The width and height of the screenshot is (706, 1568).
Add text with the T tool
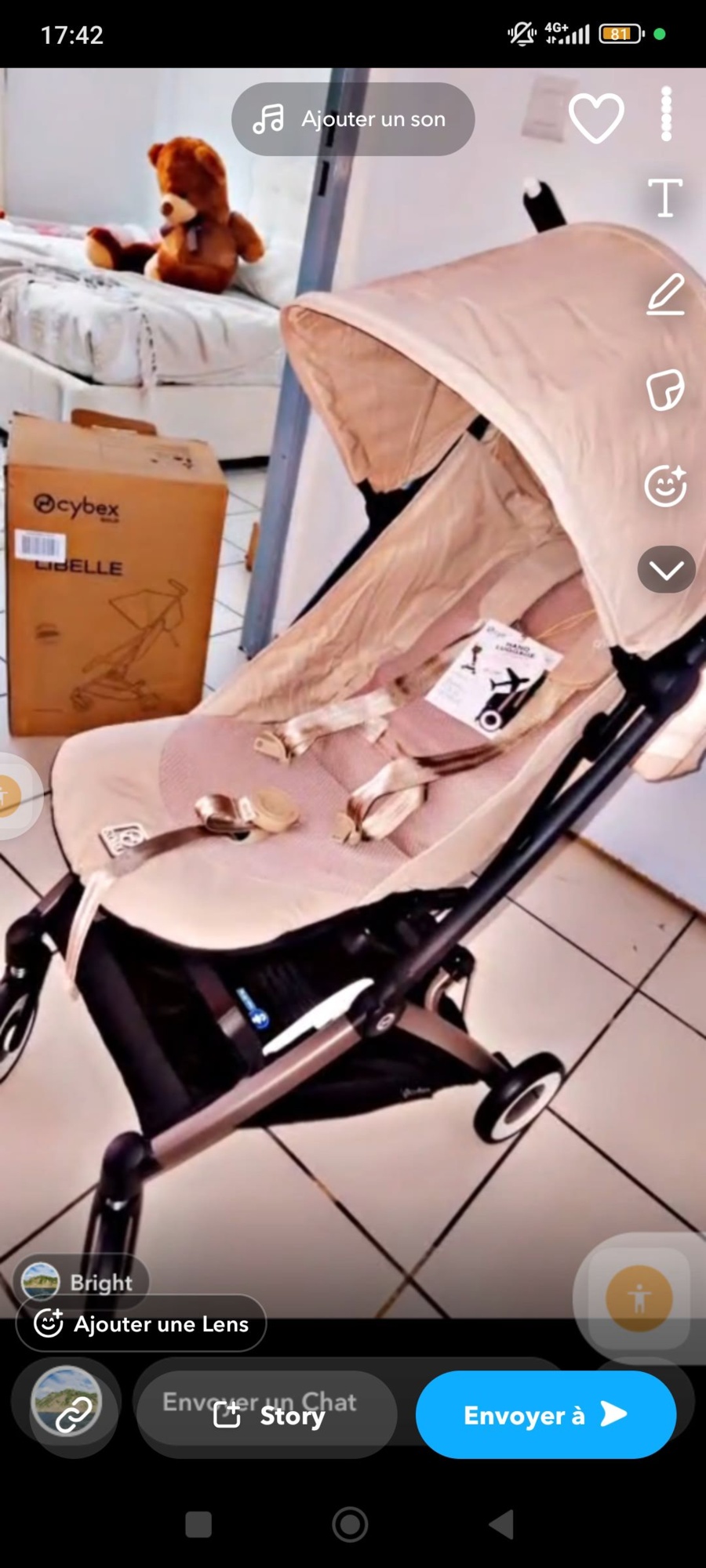(665, 198)
